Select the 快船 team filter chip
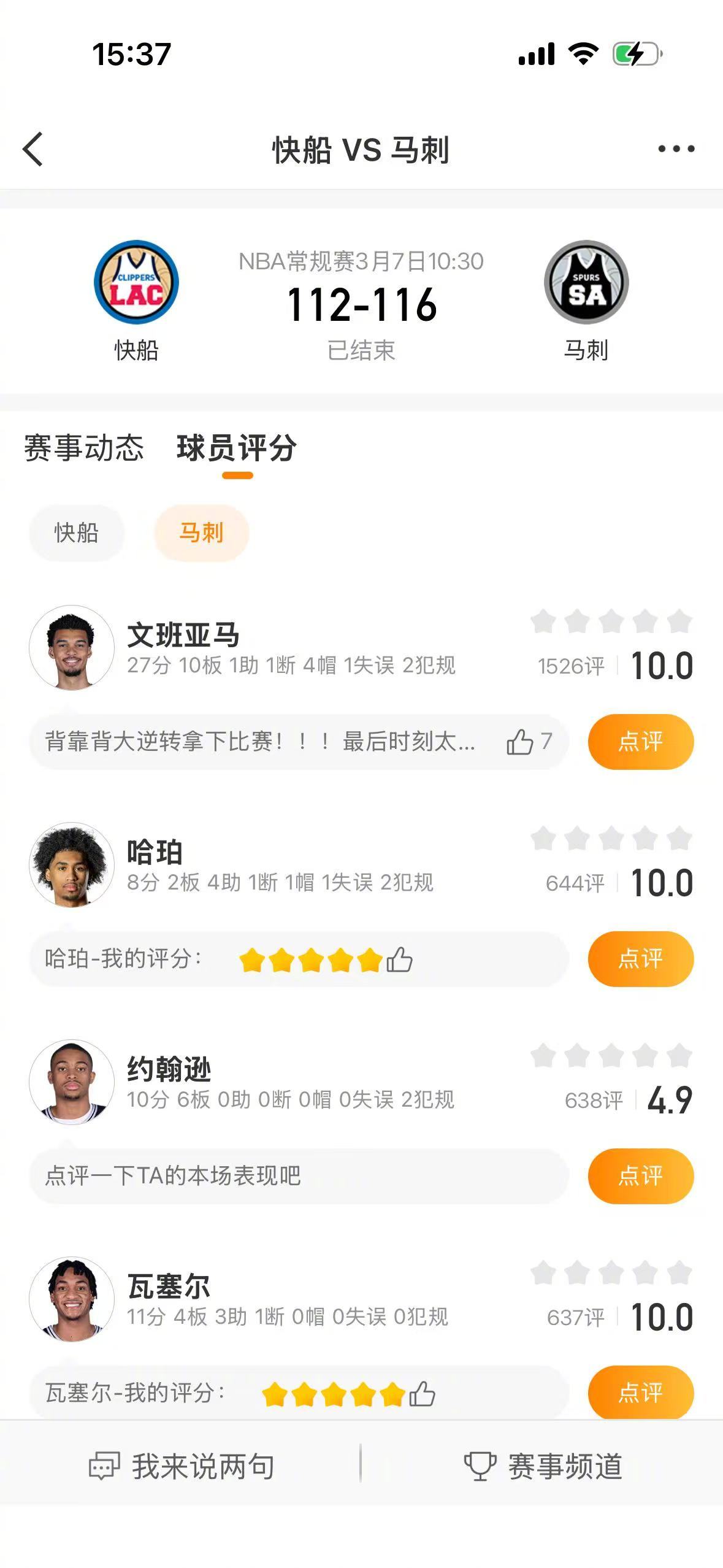The width and height of the screenshot is (723, 1568). (x=77, y=532)
